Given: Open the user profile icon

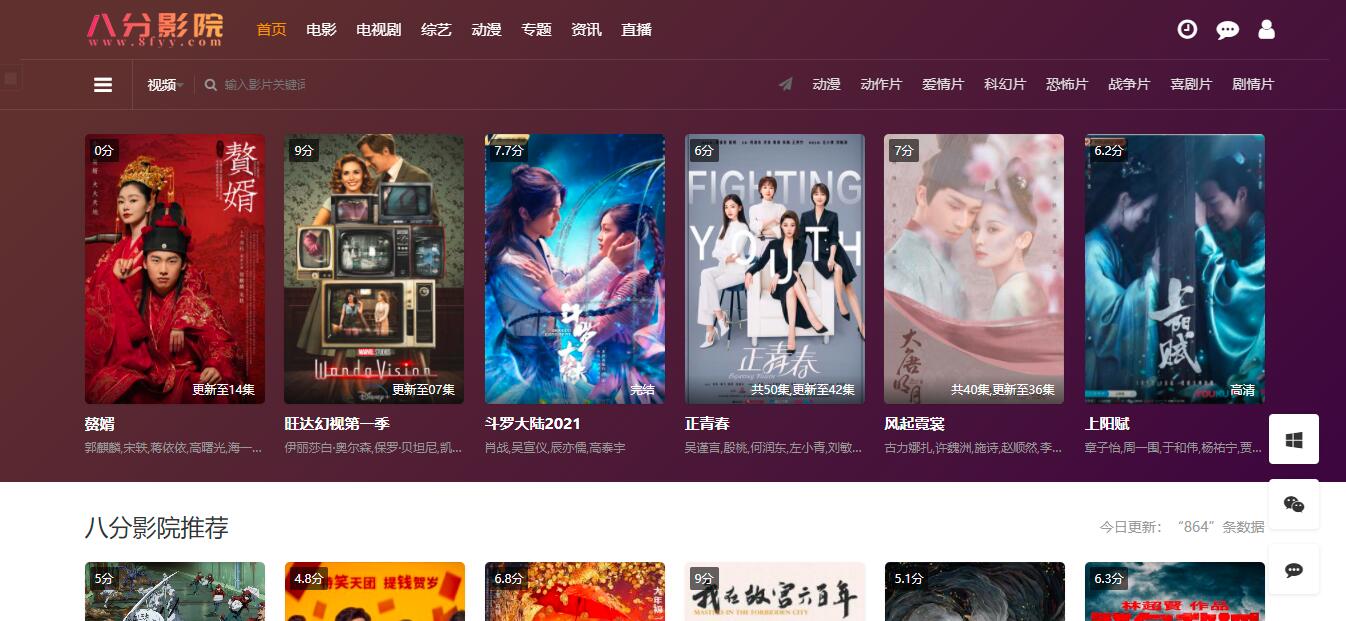Looking at the screenshot, I should (1266, 29).
